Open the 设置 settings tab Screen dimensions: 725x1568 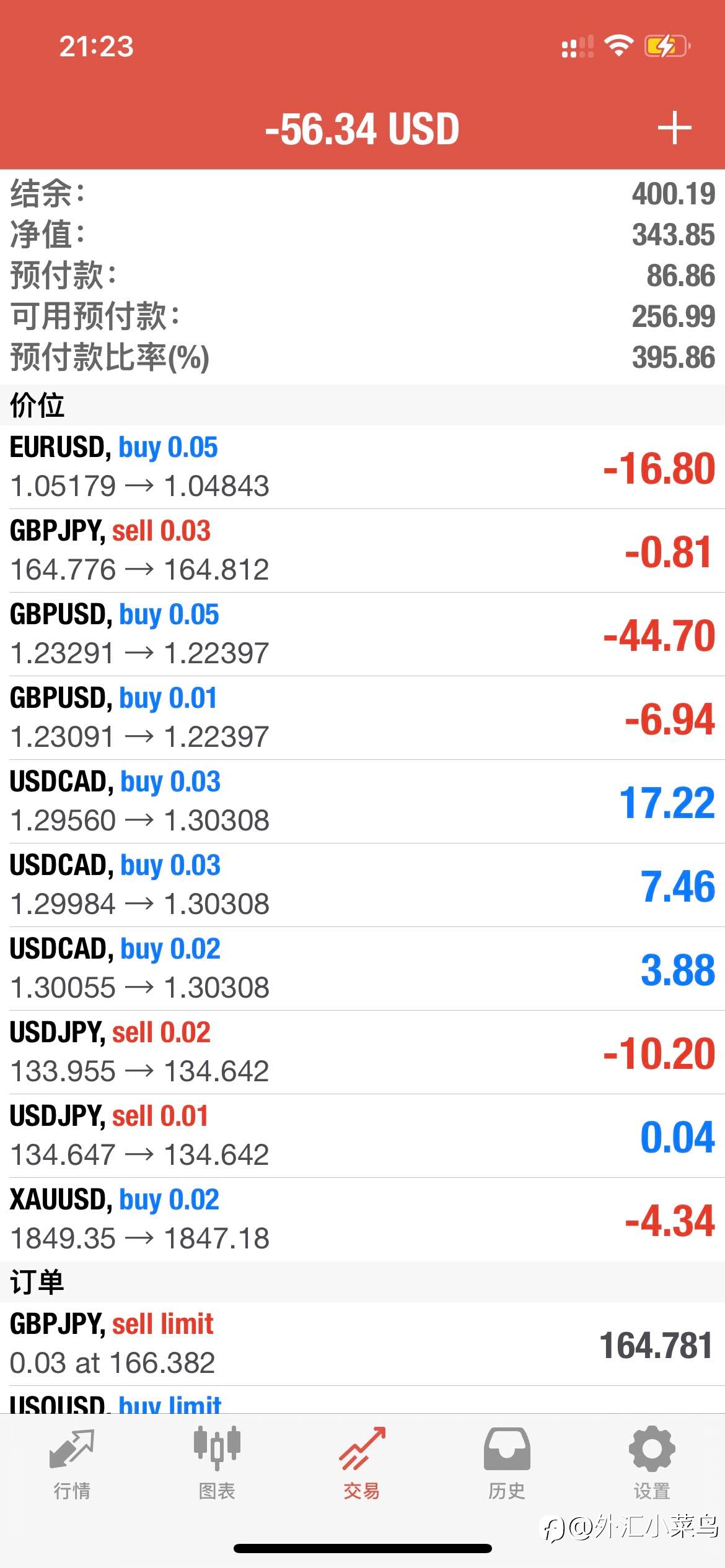pos(652,1464)
